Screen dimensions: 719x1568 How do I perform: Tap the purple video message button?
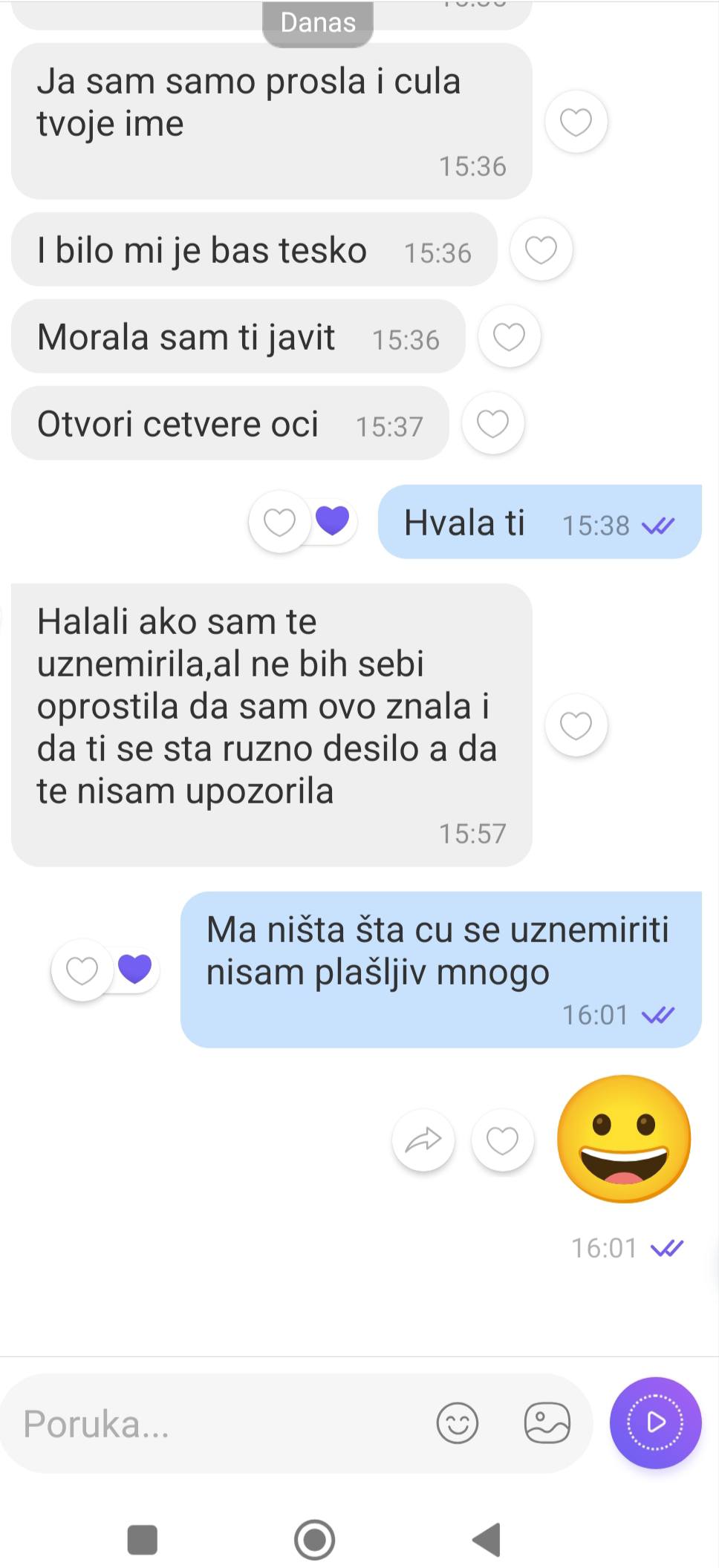(655, 1422)
